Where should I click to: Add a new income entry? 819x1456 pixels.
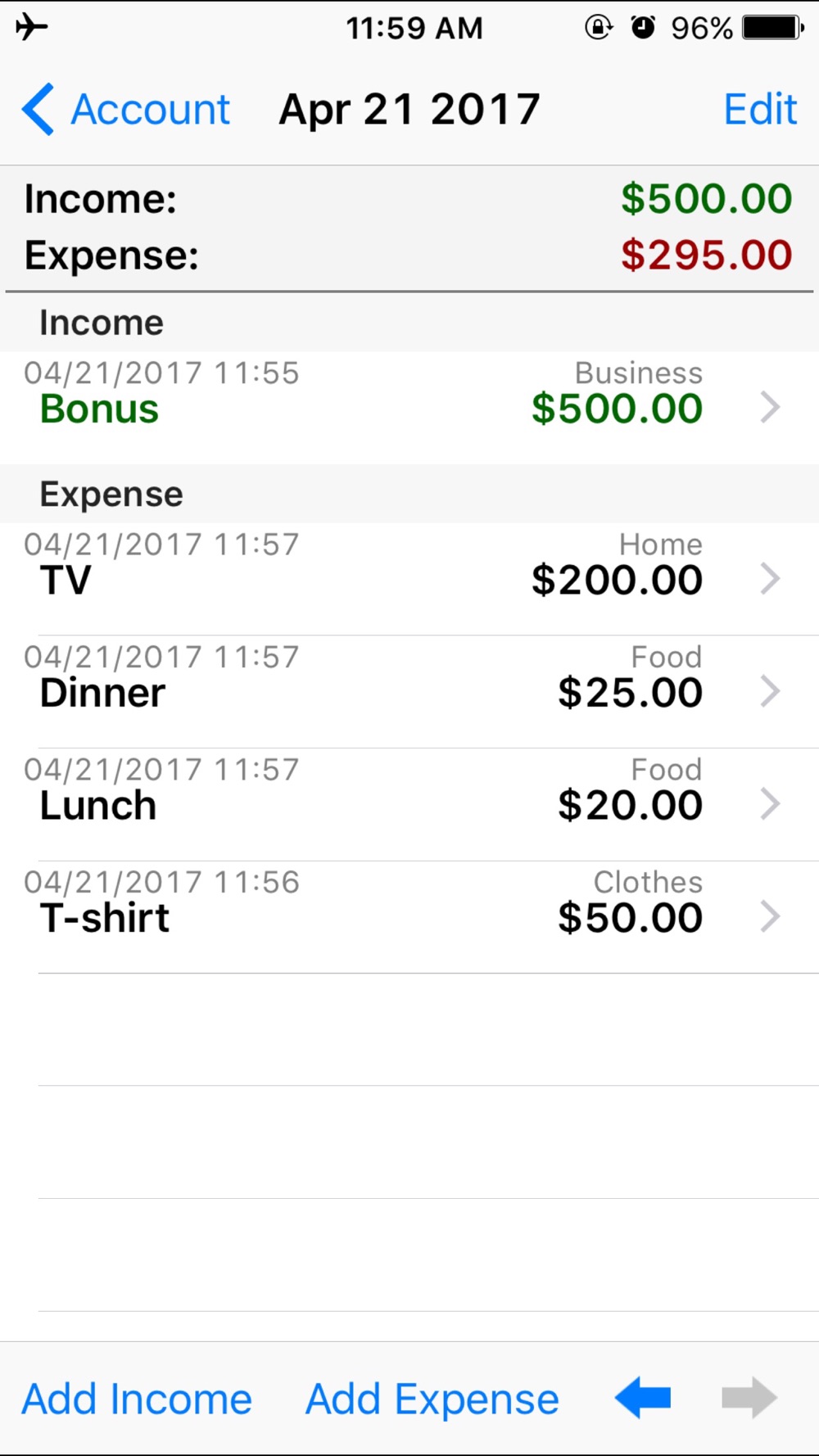click(x=137, y=1399)
